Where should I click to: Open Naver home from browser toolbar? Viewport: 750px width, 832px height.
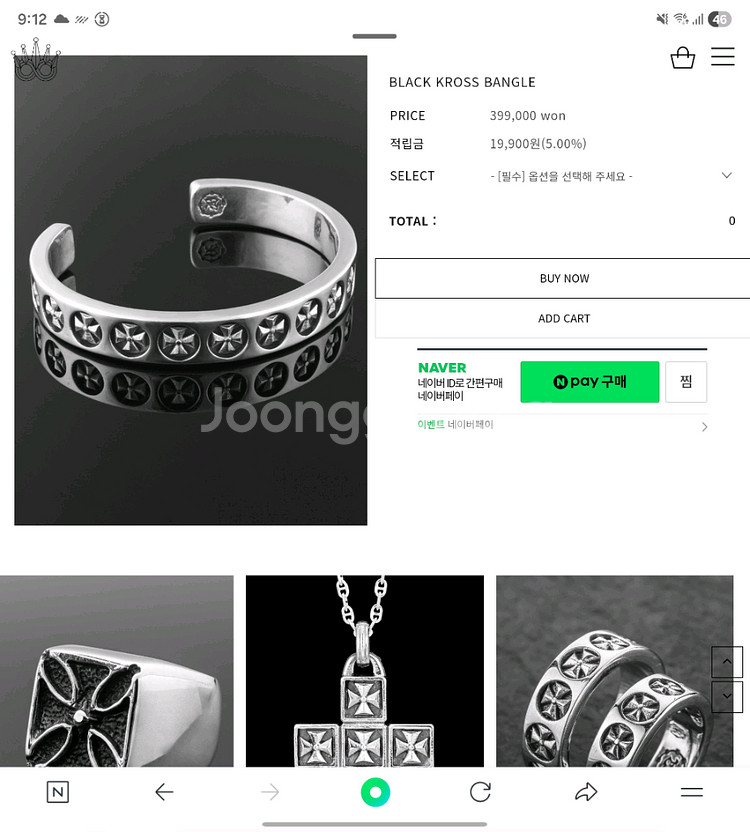(58, 792)
